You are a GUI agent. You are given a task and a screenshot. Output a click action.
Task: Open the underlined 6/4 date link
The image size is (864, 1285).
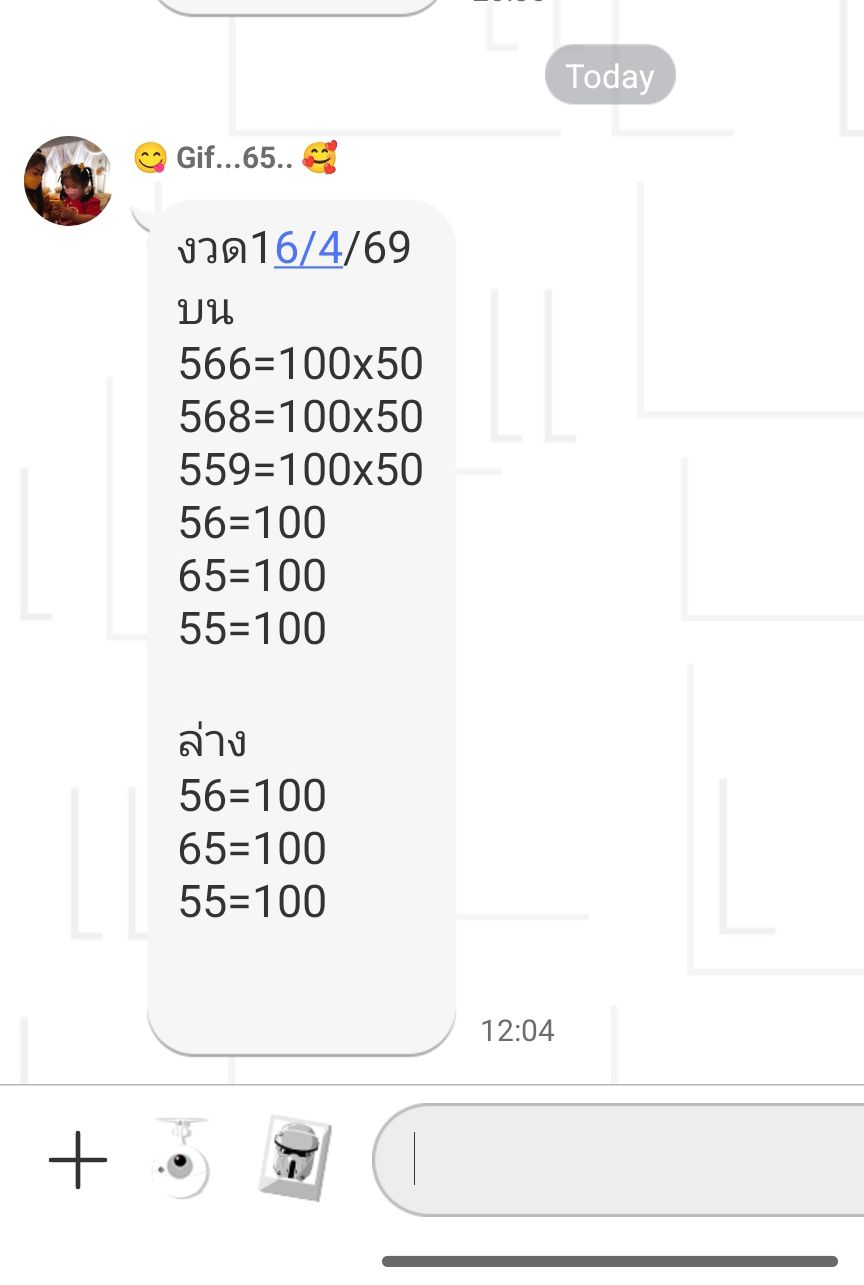pyautogui.click(x=308, y=249)
